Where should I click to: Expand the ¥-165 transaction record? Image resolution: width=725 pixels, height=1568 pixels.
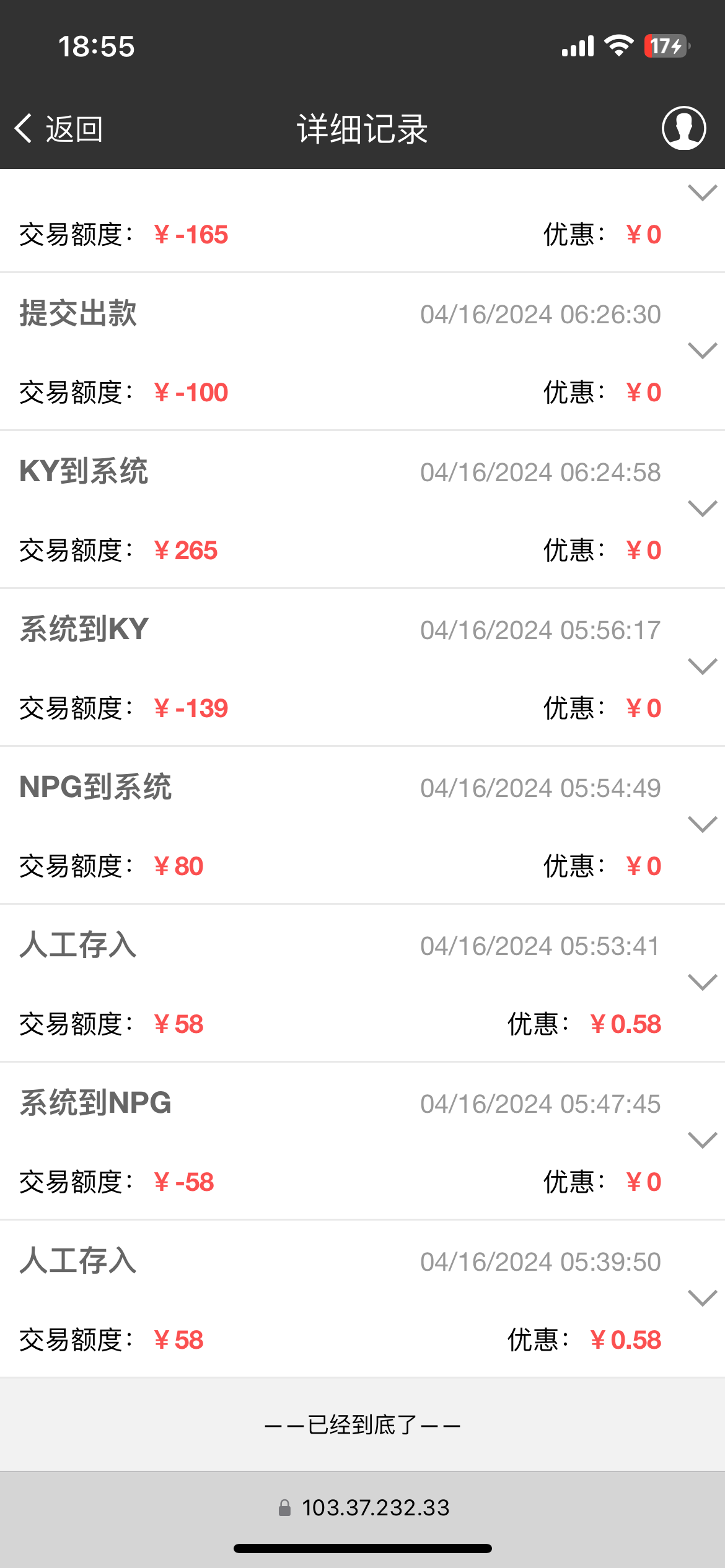pos(703,193)
